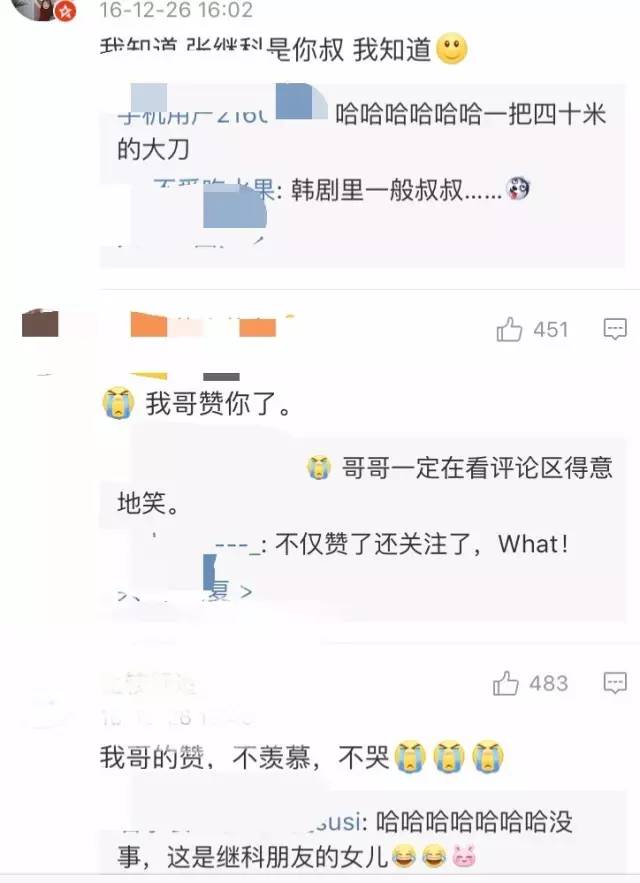
Task: Reply to the comment with 451 likes
Action: tap(615, 329)
